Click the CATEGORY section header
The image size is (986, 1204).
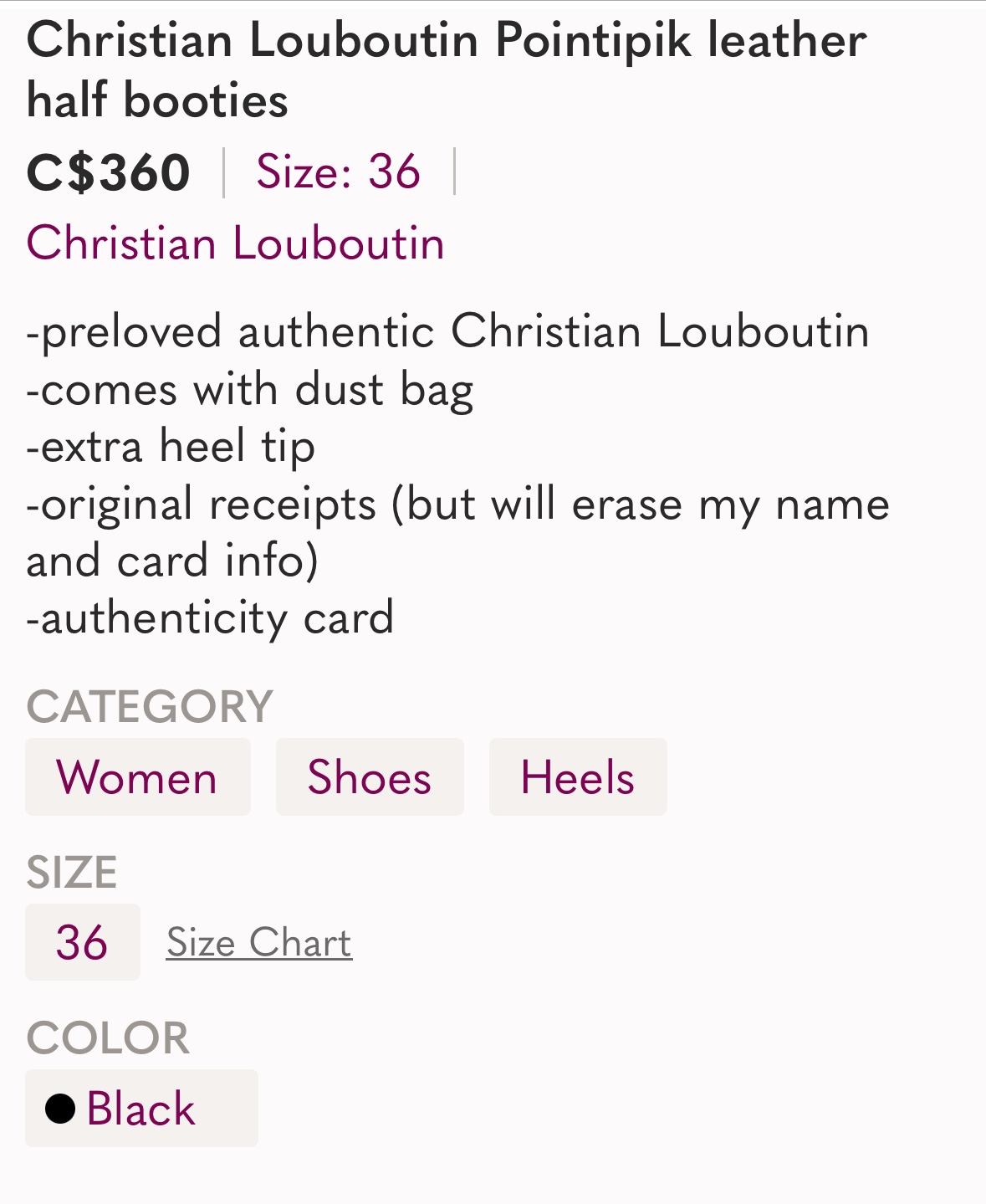(149, 704)
